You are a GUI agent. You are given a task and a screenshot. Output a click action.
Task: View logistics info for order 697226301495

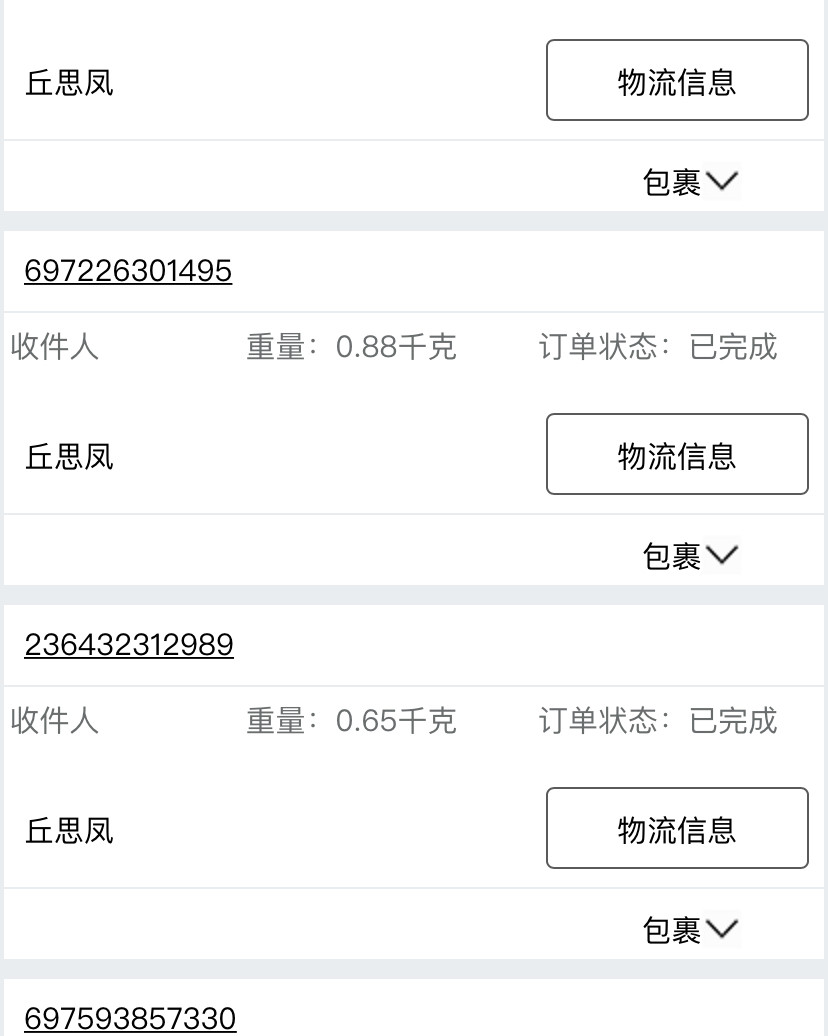tap(677, 454)
